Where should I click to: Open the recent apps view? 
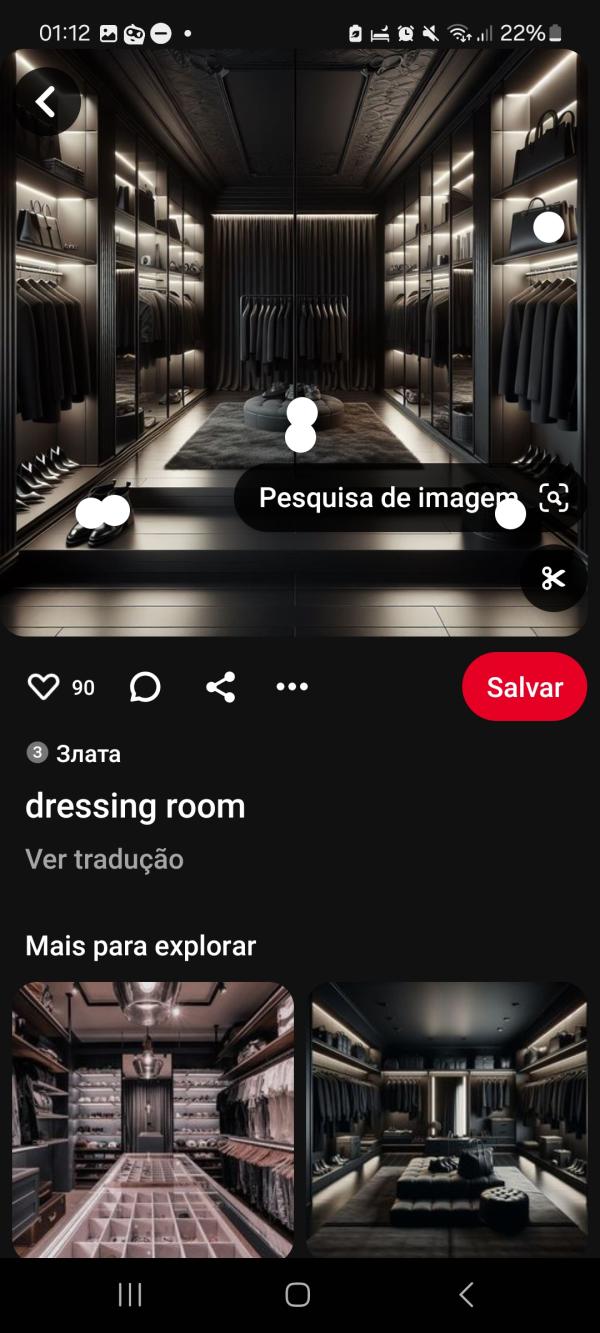click(x=130, y=1295)
